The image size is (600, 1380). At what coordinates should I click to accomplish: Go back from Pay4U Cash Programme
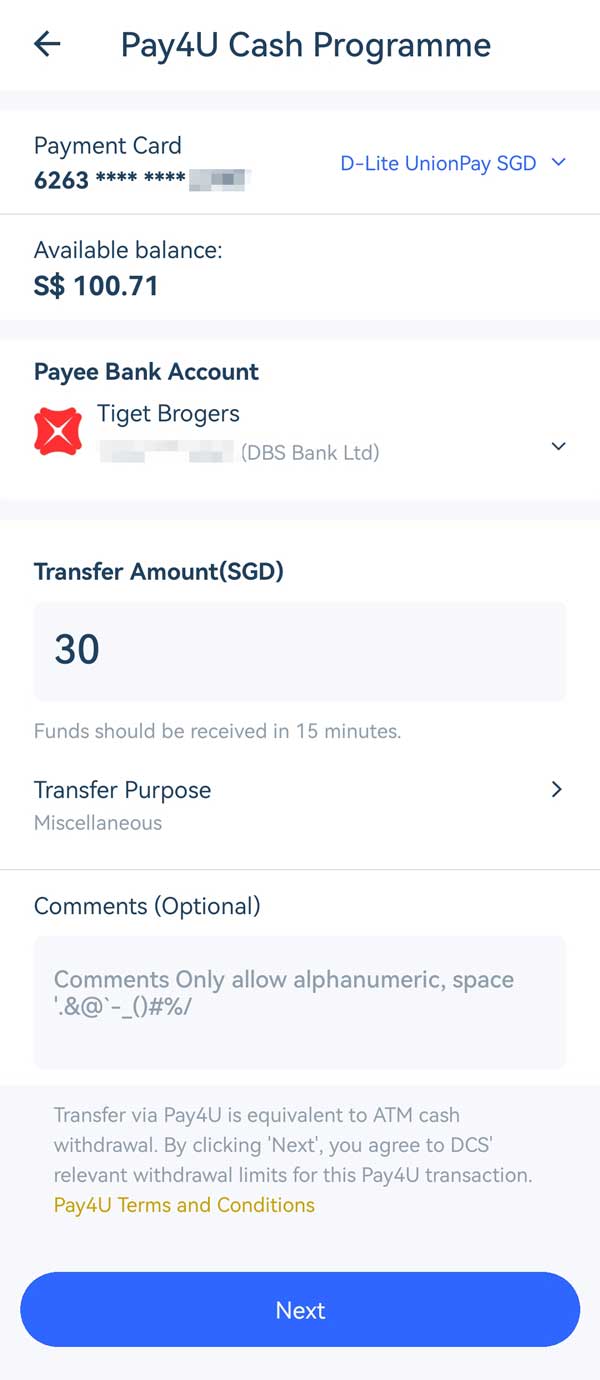click(x=47, y=44)
